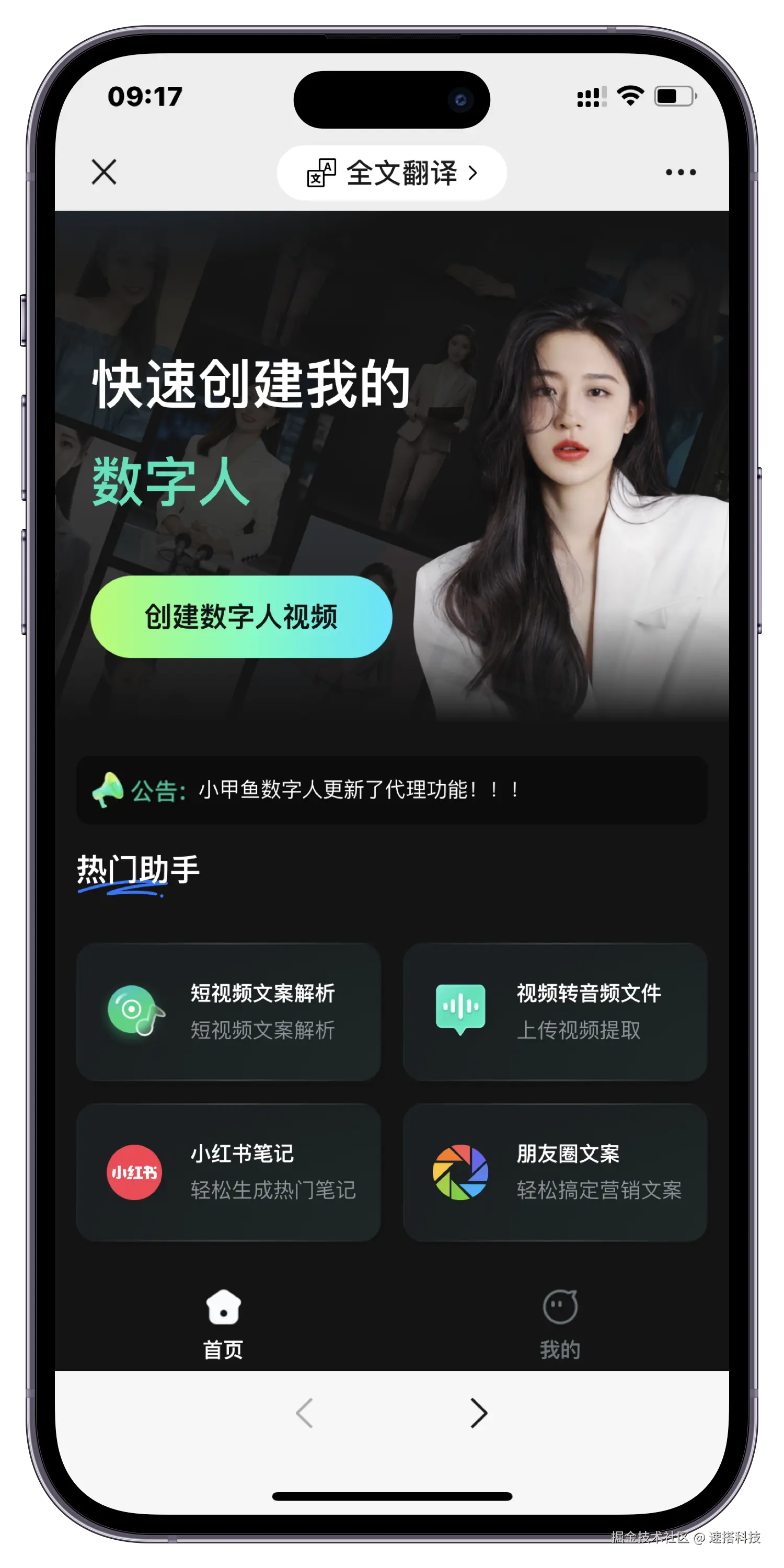Viewport: 784px width, 1568px height.
Task: Go forward with the browser arrow
Action: [478, 1413]
